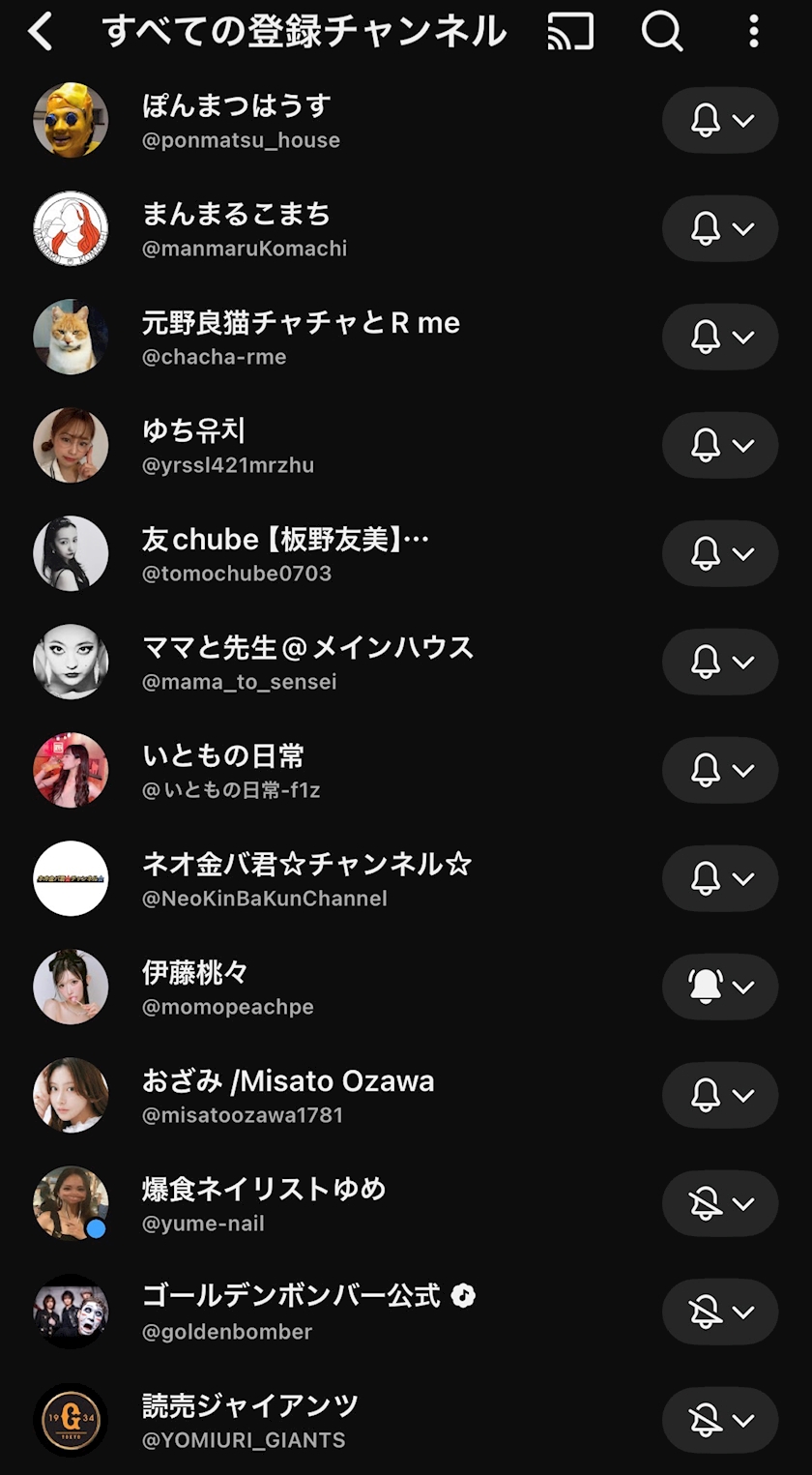The width and height of the screenshot is (812, 1475).
Task: Change notification settings for ゆち유치
Action: pyautogui.click(x=719, y=445)
